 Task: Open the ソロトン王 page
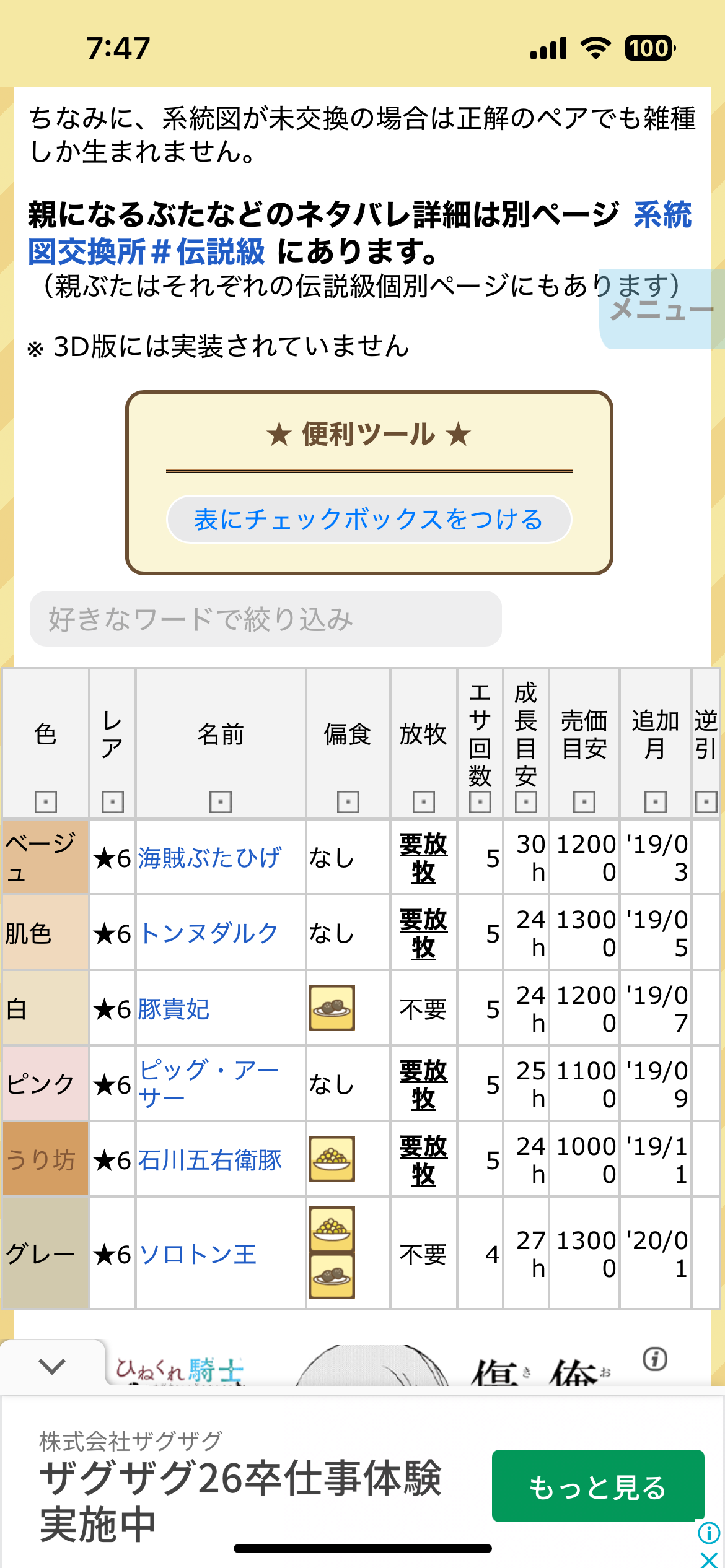point(198,1254)
